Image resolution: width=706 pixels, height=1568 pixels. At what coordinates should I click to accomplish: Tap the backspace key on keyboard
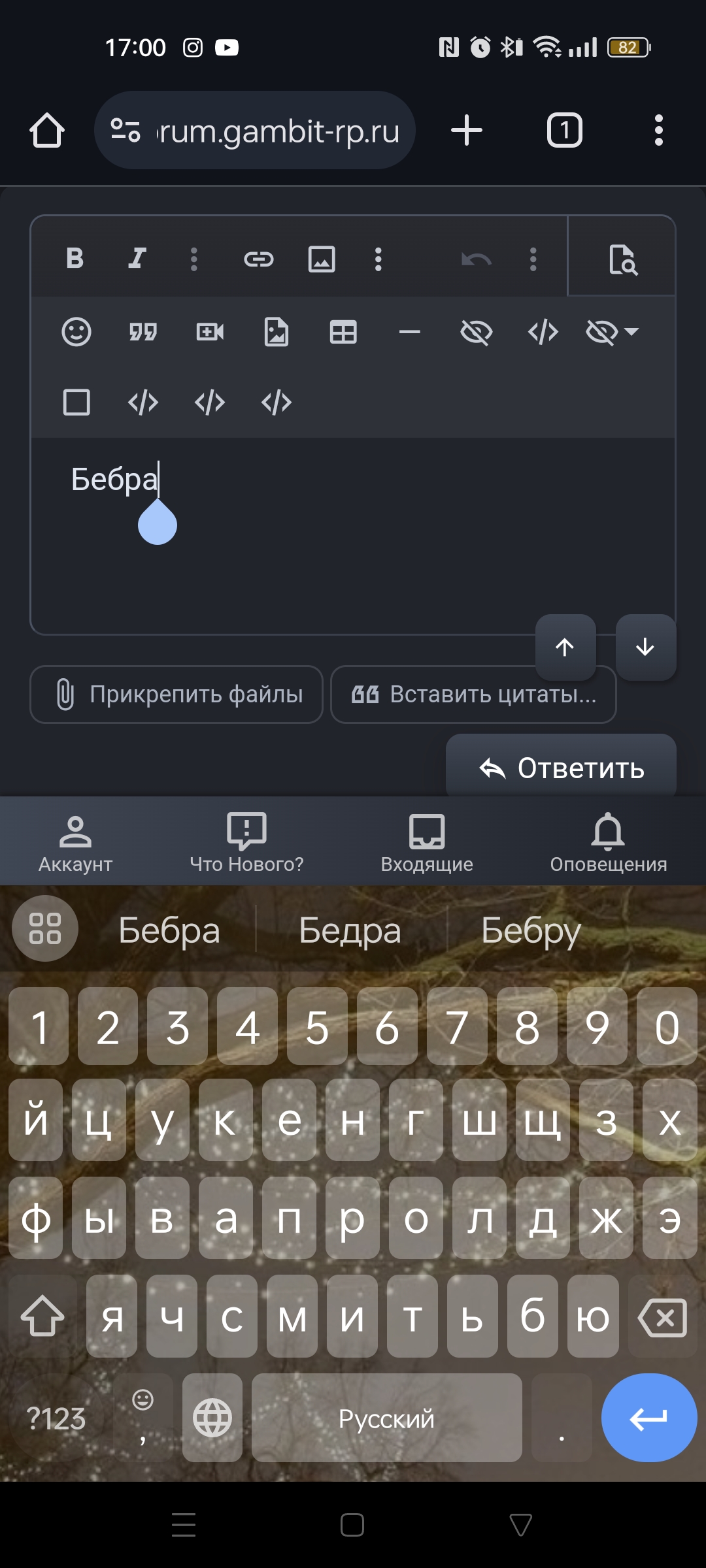[662, 1317]
